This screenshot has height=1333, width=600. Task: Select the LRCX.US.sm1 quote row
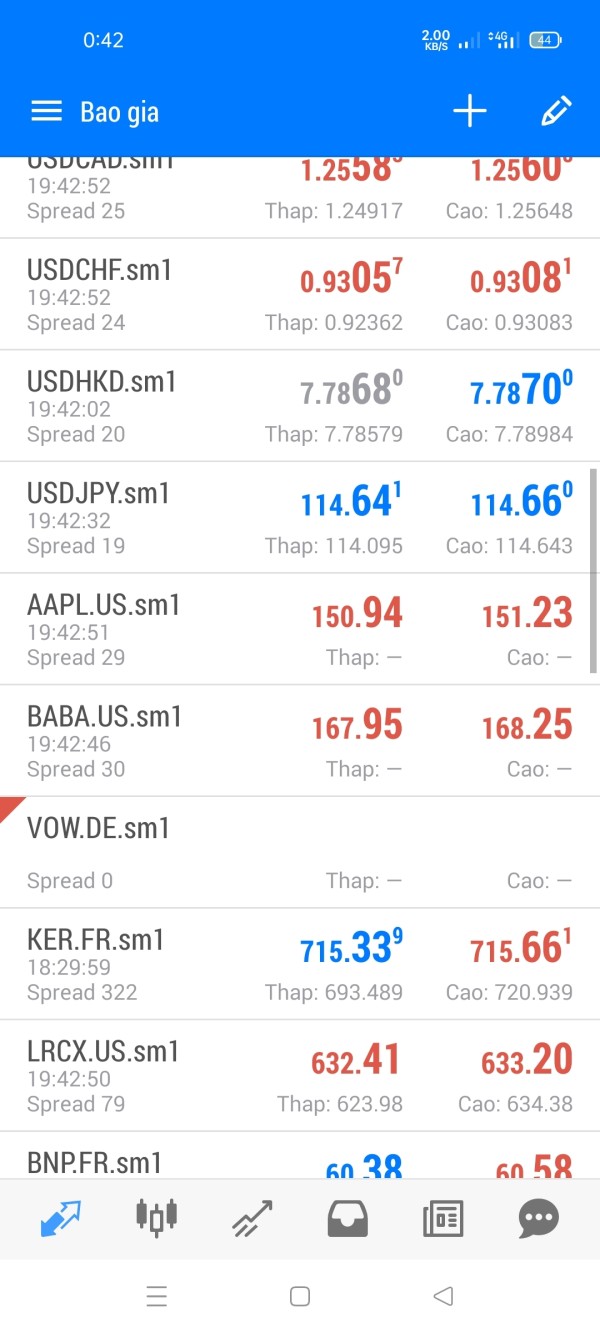(x=300, y=1076)
